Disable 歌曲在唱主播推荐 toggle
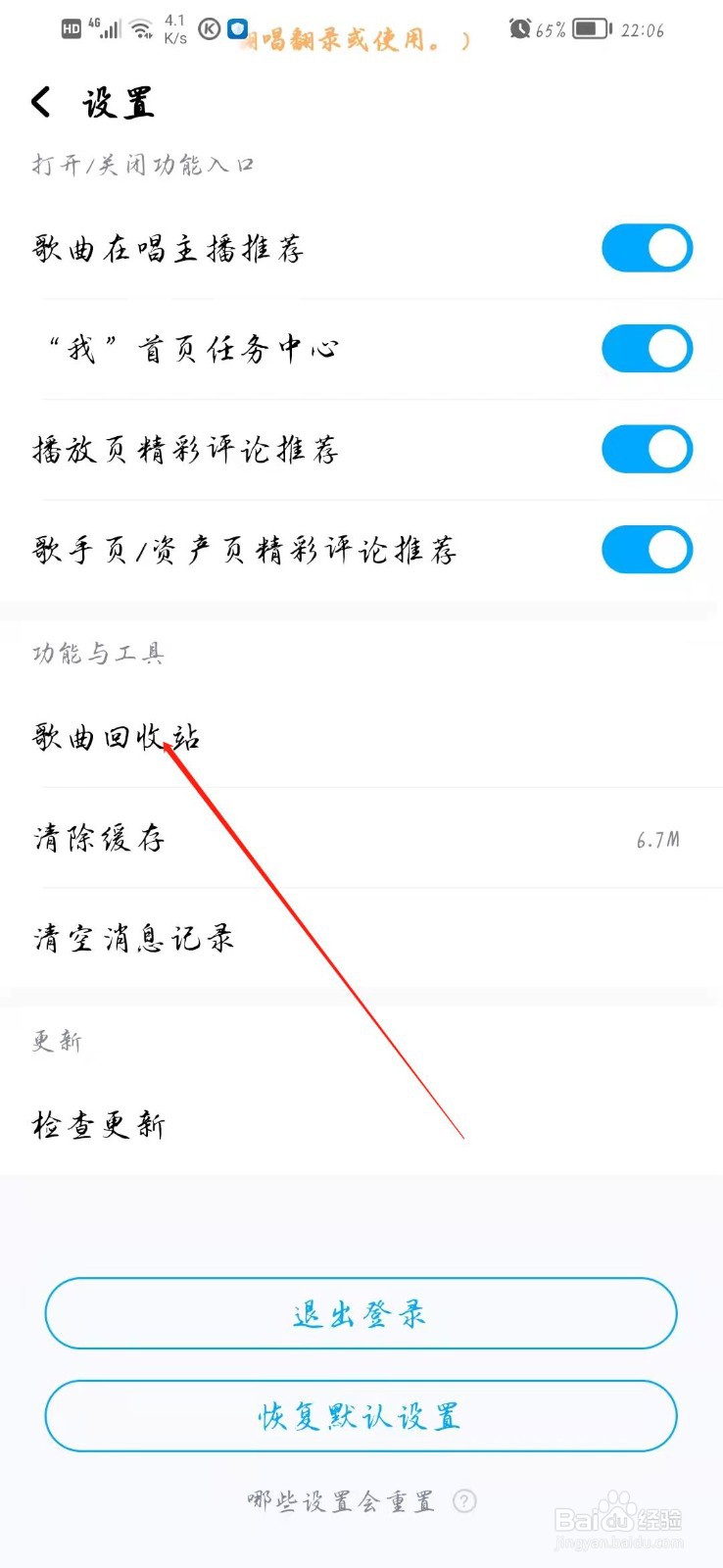 click(x=647, y=248)
